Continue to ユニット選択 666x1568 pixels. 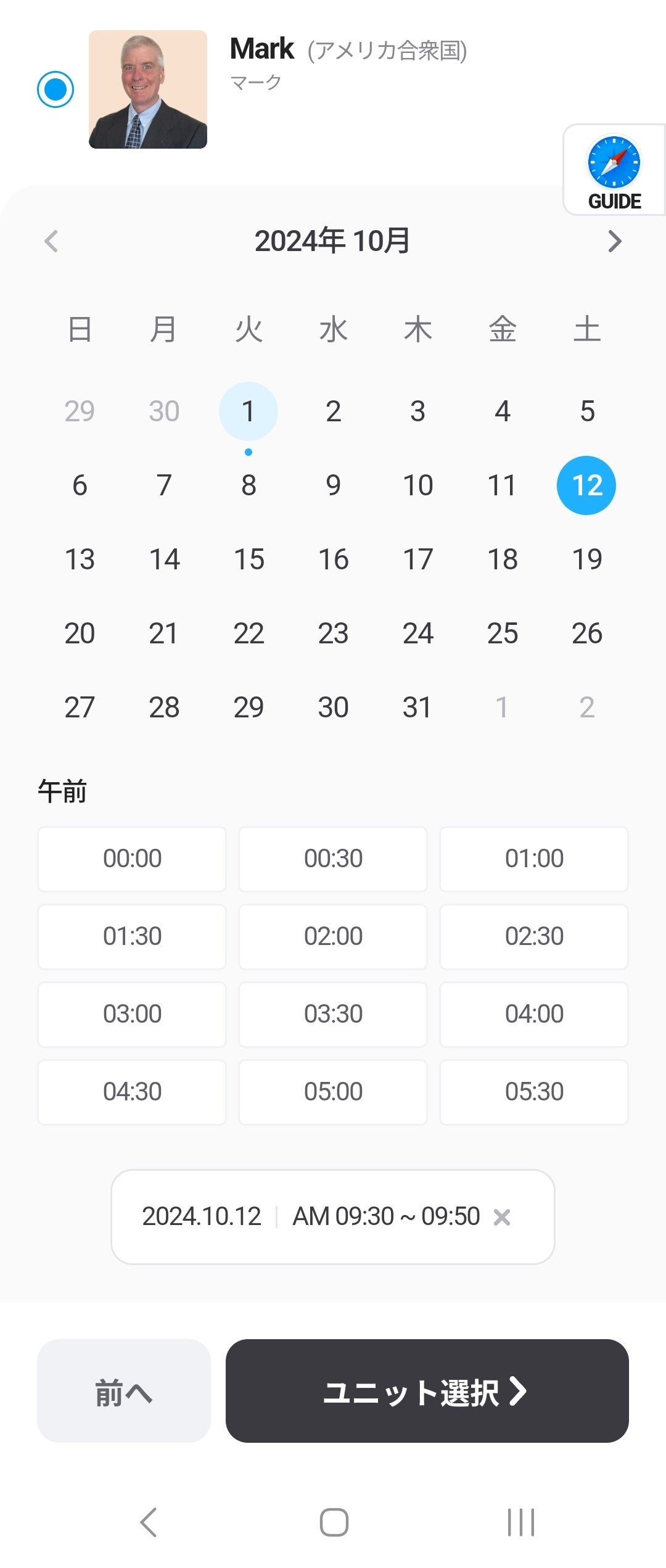click(427, 1391)
